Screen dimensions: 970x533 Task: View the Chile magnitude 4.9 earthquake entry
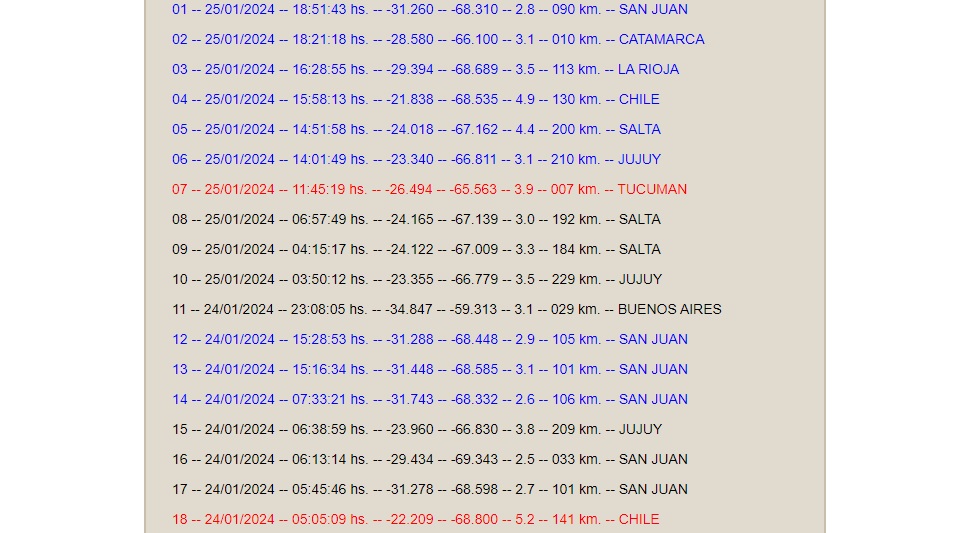[415, 100]
